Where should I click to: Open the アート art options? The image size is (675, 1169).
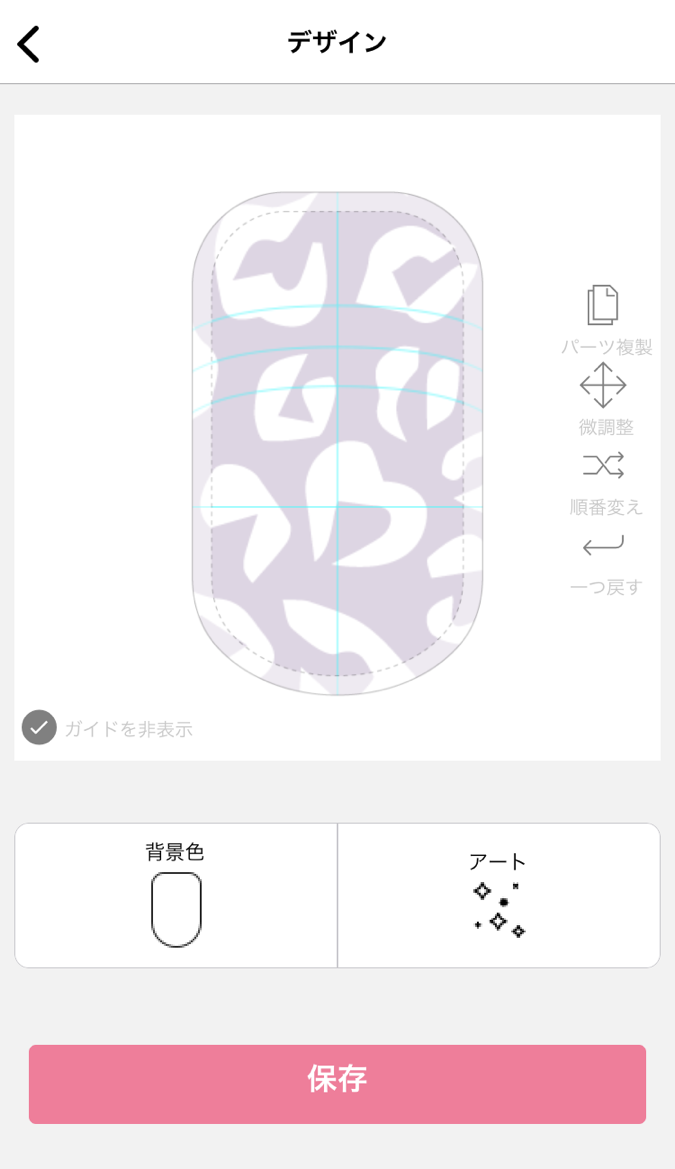point(499,895)
